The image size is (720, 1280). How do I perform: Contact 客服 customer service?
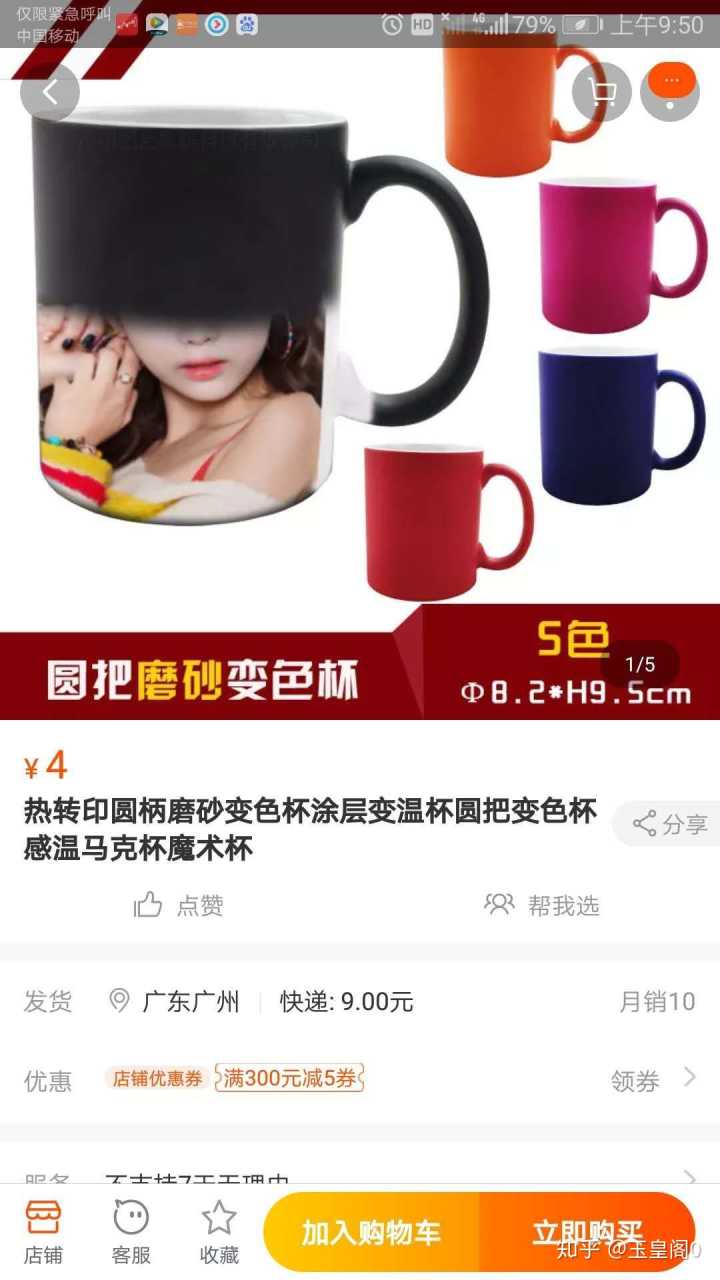(131, 1232)
